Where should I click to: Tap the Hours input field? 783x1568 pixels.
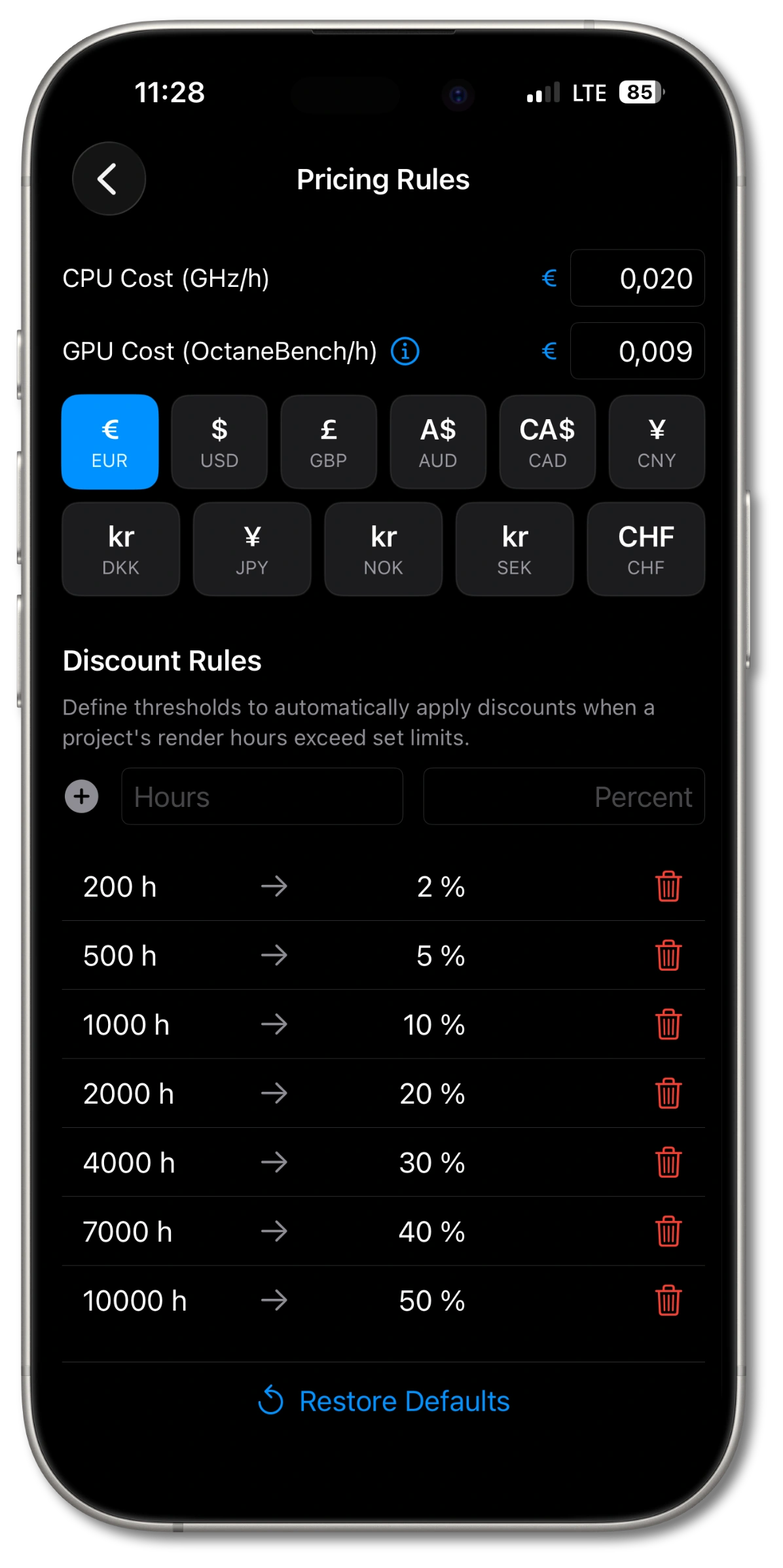point(262,796)
